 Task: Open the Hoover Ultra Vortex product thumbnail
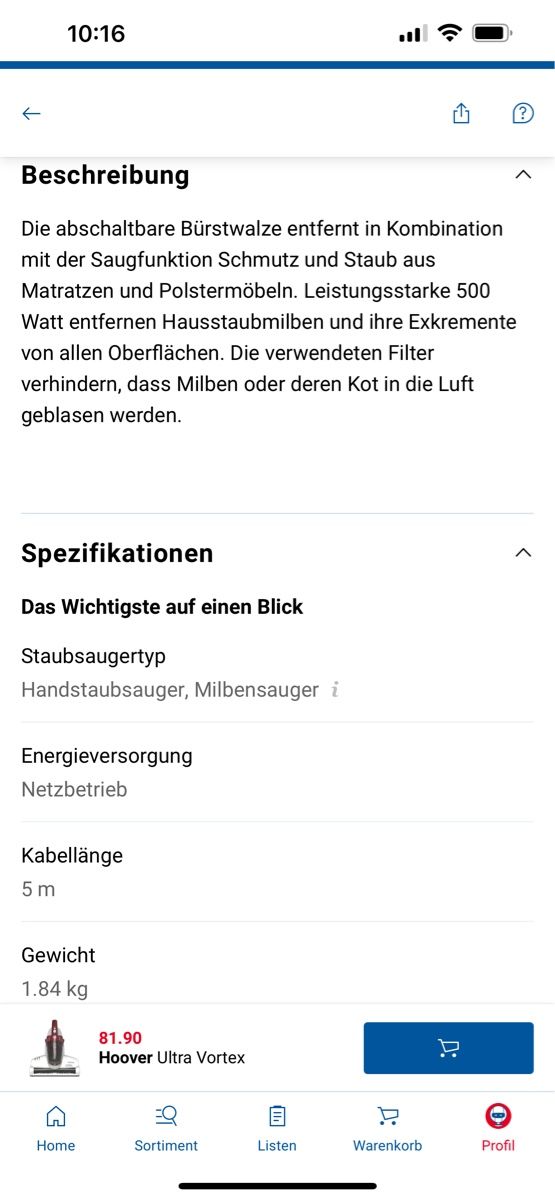(55, 1047)
